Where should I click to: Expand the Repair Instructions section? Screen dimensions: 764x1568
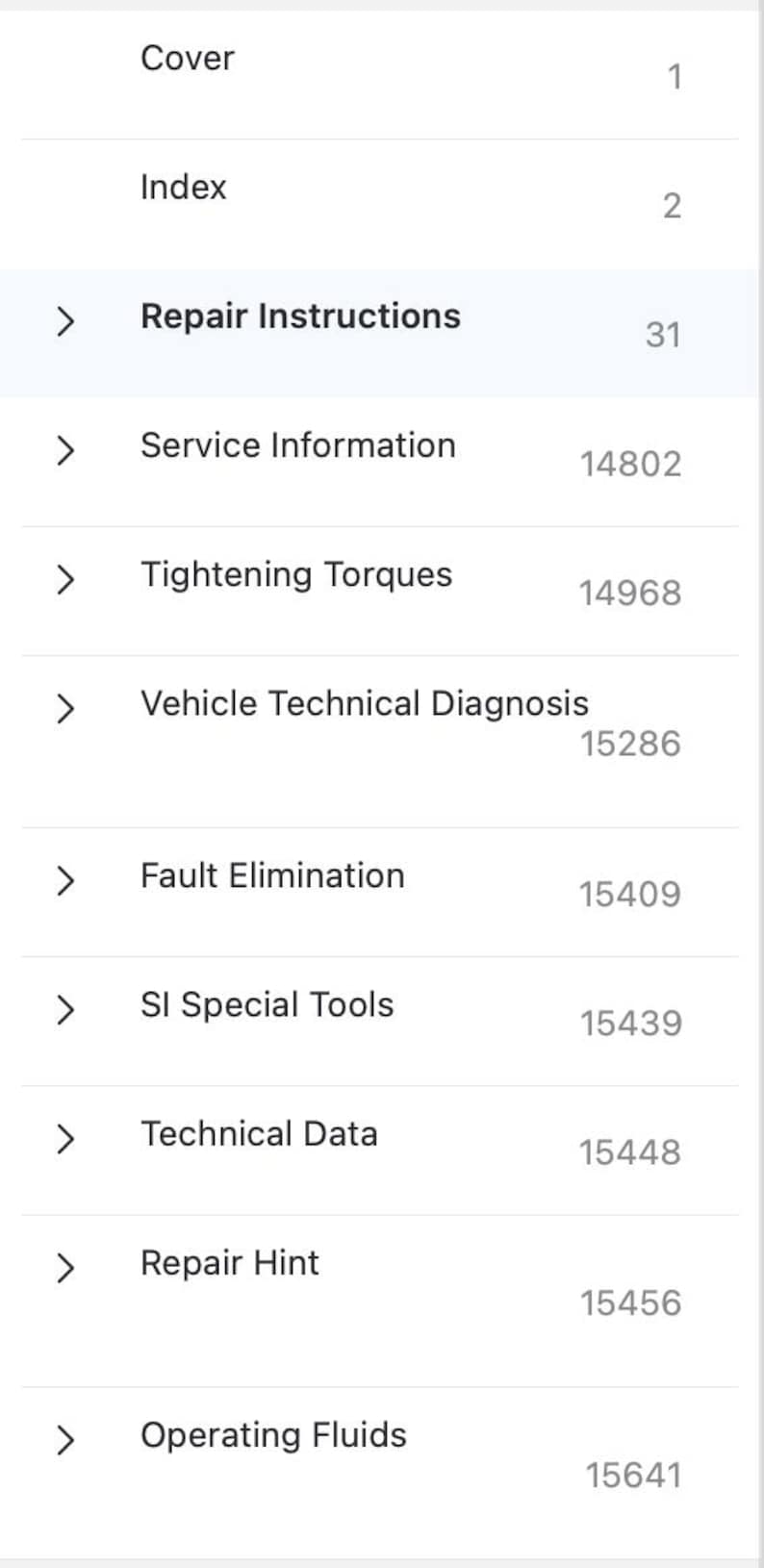[65, 322]
